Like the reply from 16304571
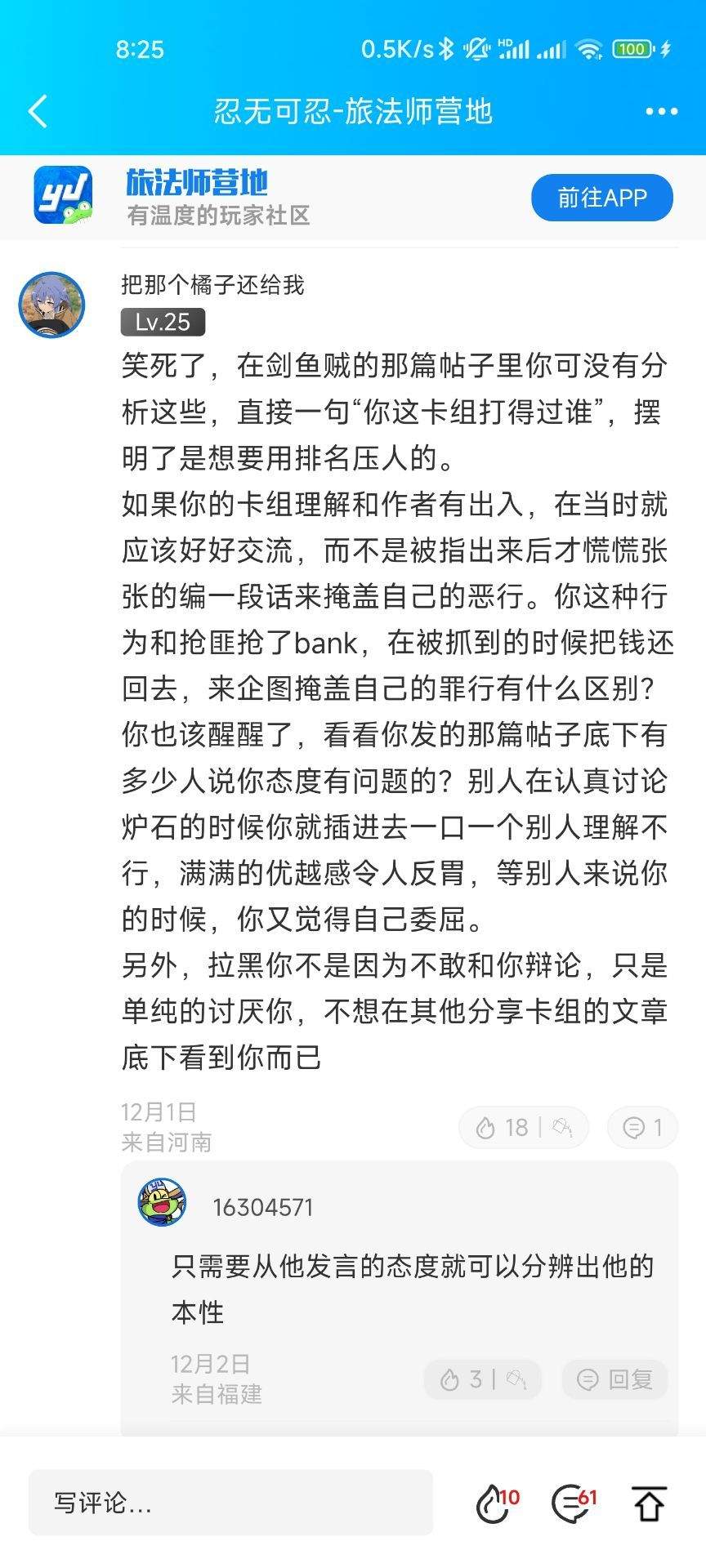 click(462, 1380)
